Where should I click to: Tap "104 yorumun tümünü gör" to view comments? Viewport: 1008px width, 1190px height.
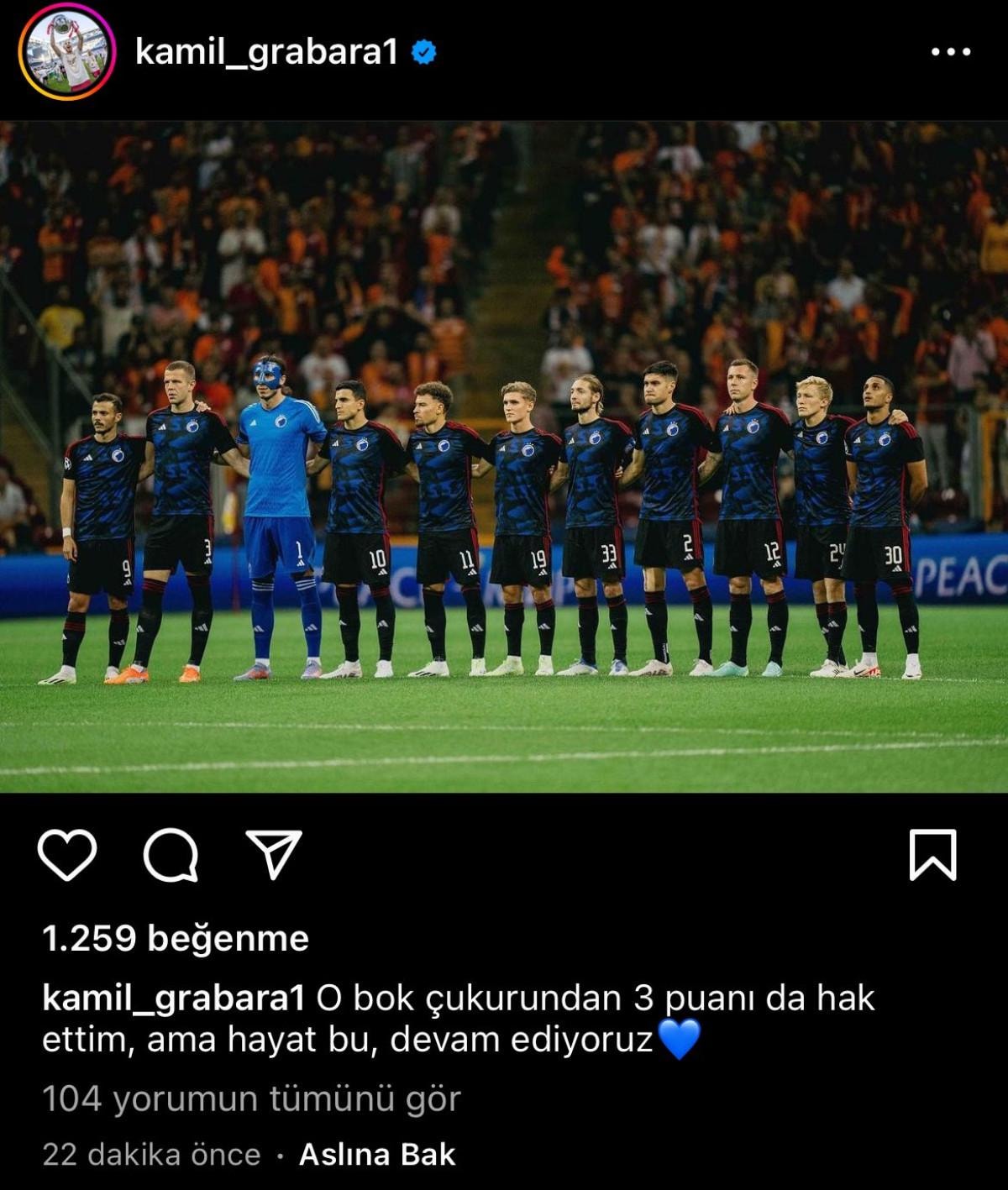[251, 1098]
